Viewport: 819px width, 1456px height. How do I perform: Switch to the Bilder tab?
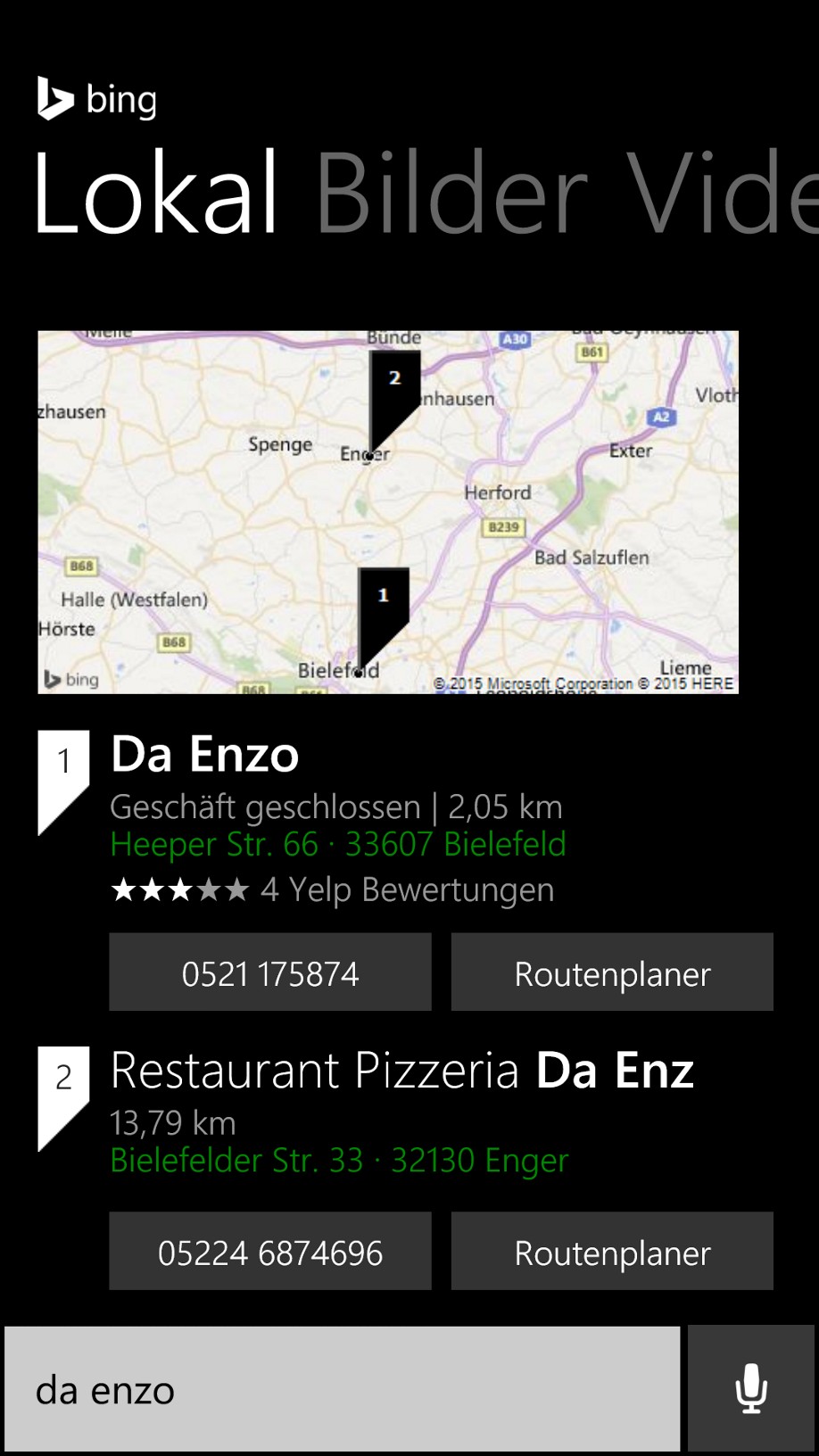451,194
